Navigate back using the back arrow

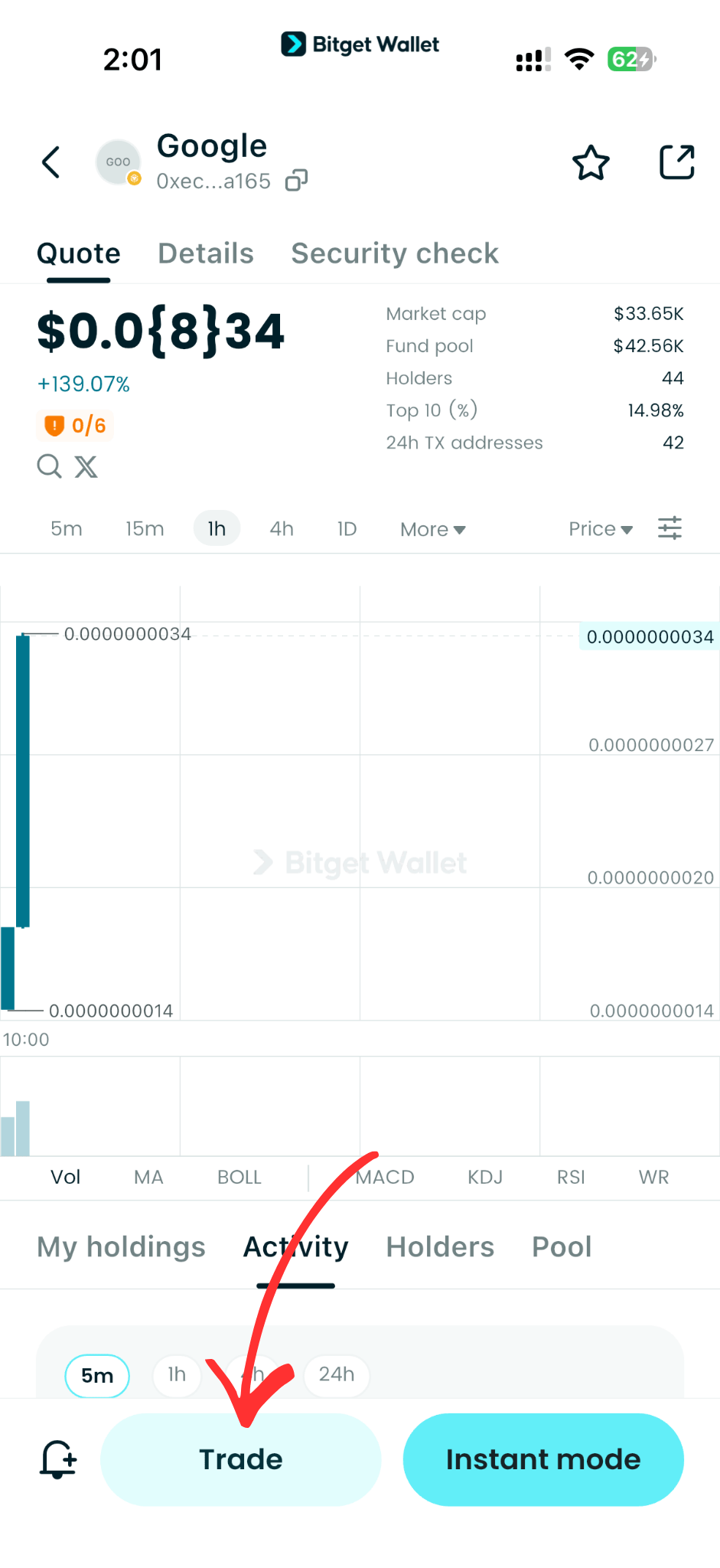tap(50, 162)
